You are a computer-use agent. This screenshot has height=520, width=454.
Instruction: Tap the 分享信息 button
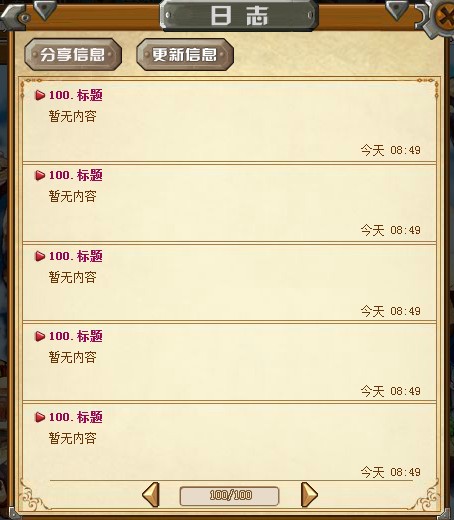73,54
